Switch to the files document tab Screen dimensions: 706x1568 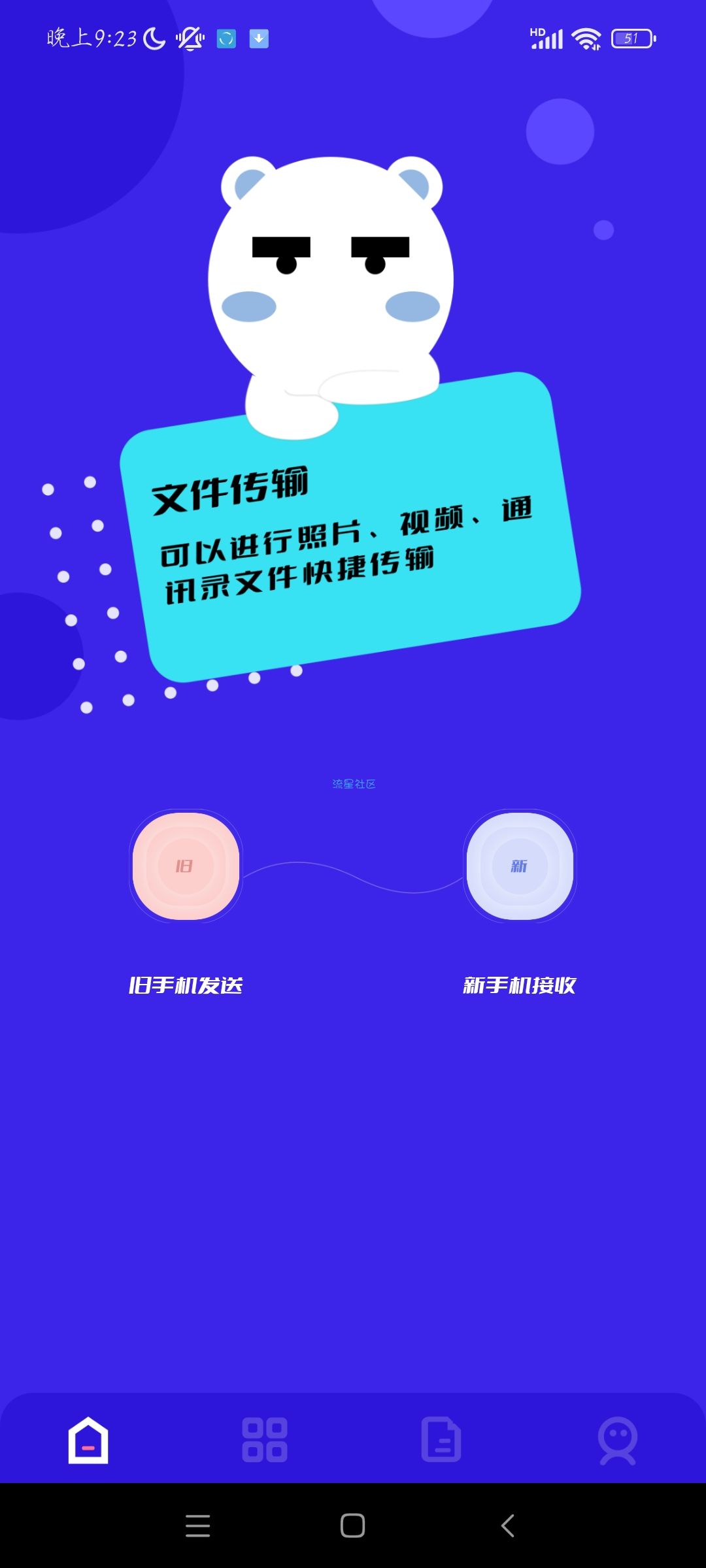(441, 1440)
